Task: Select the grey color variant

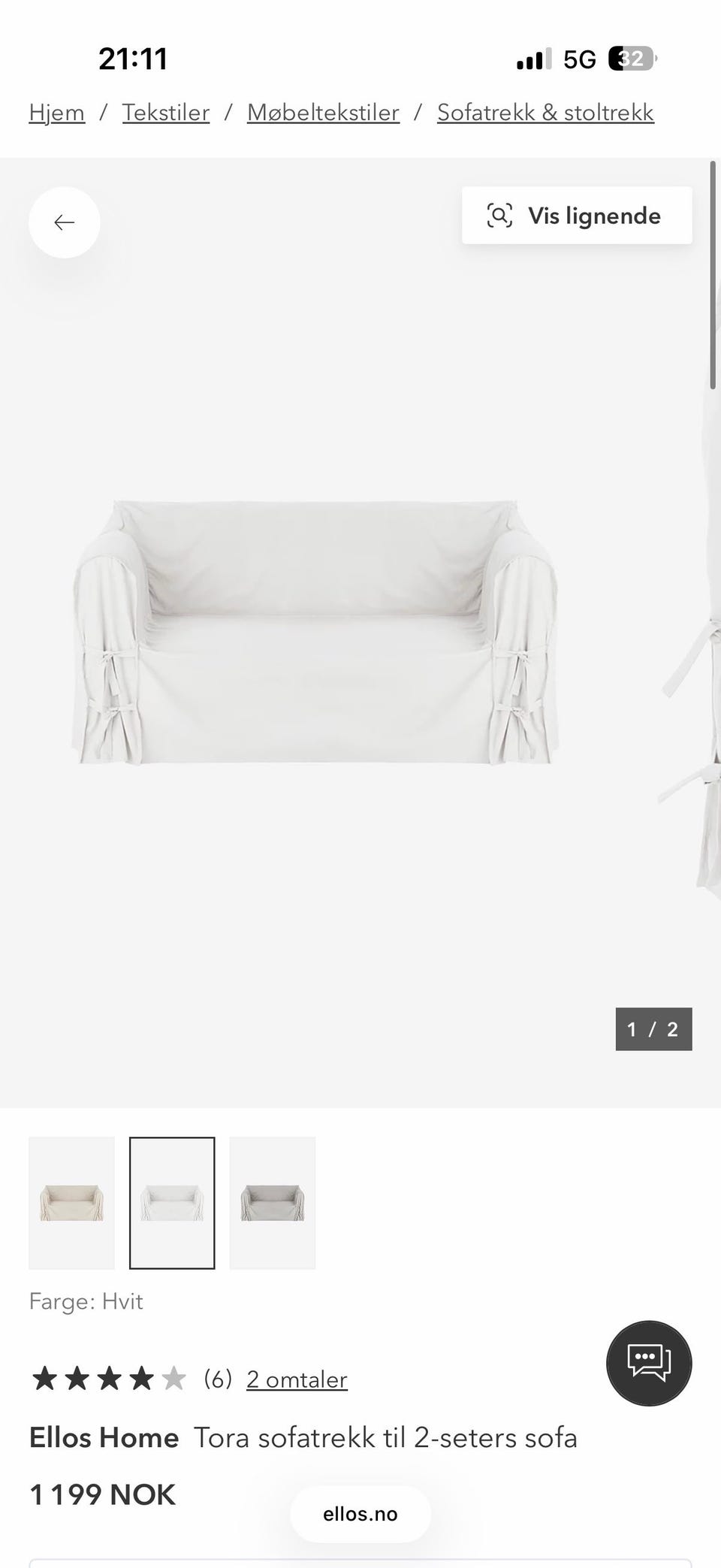Action: [x=272, y=1203]
